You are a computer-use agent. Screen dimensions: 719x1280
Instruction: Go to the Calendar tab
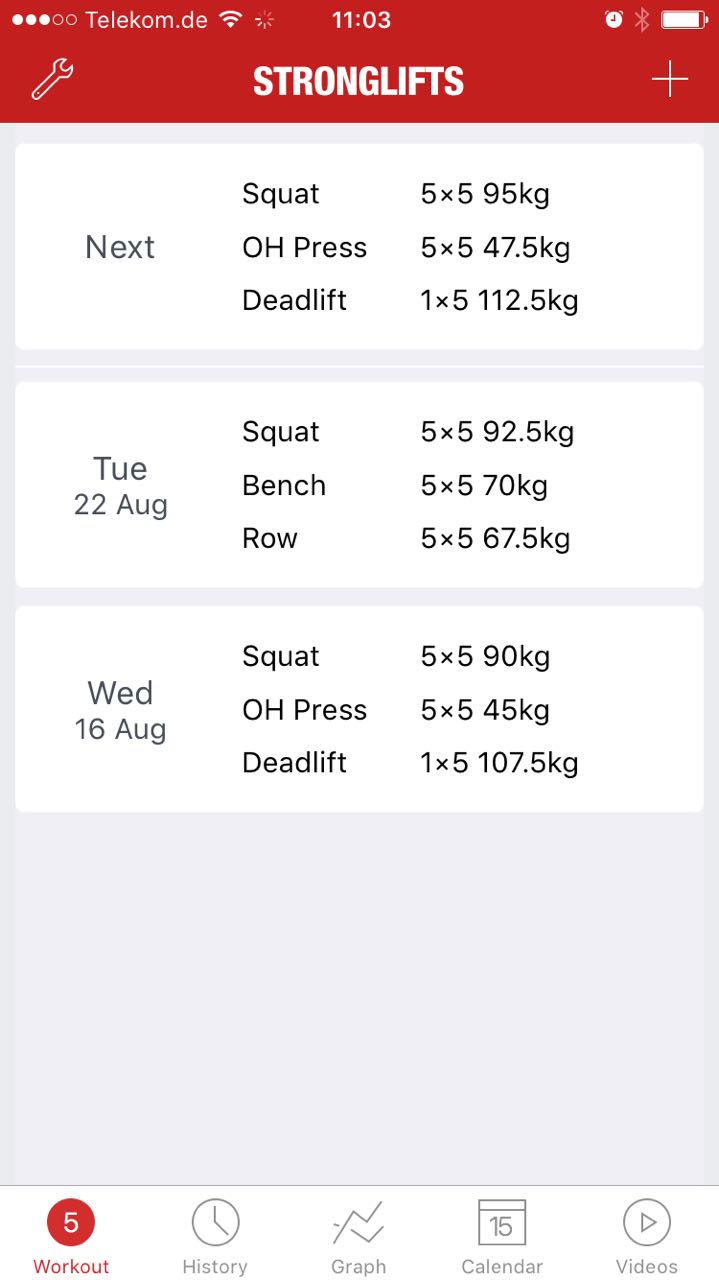[x=502, y=1236]
